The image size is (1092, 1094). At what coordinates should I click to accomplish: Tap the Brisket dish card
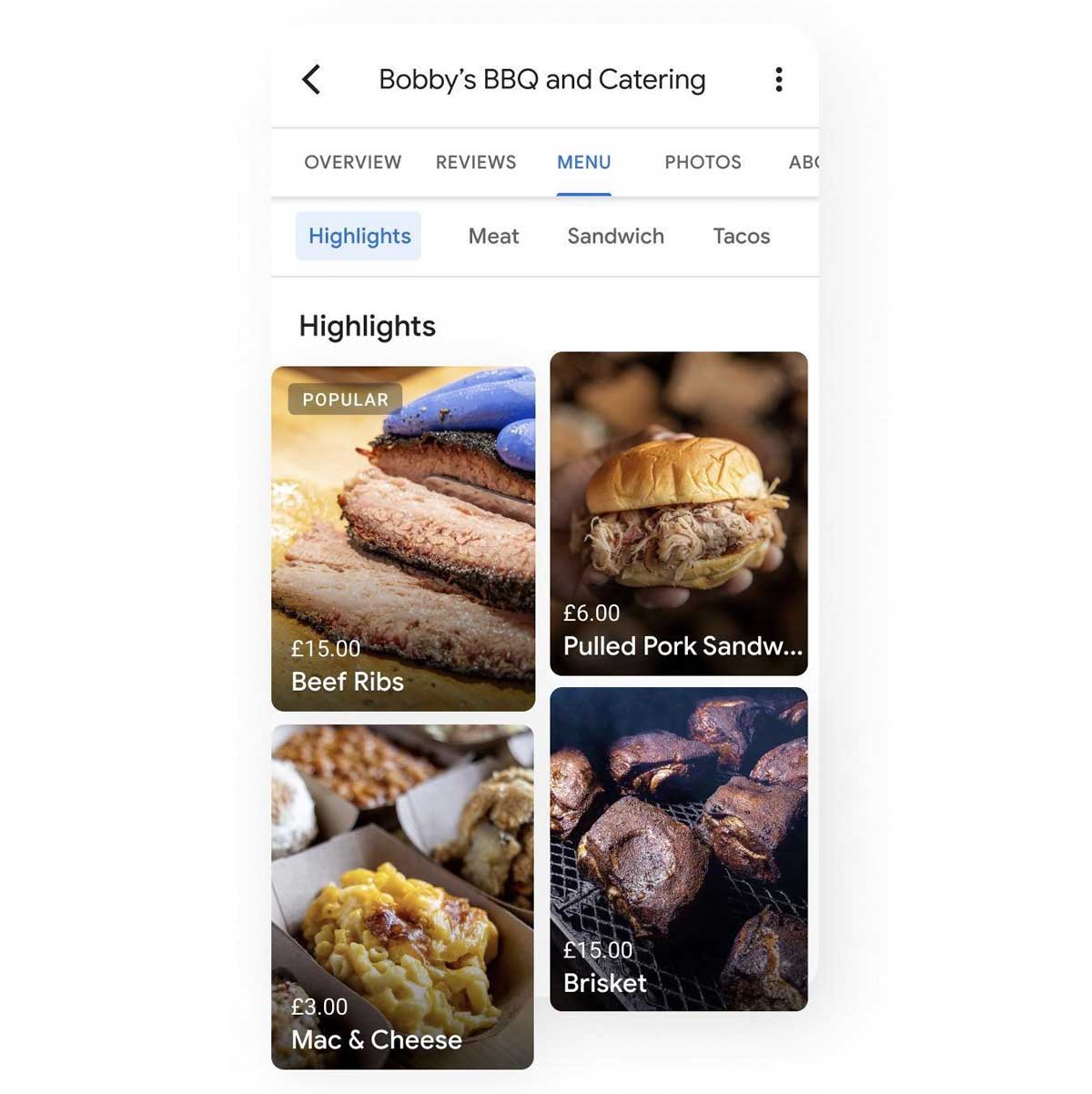(679, 849)
